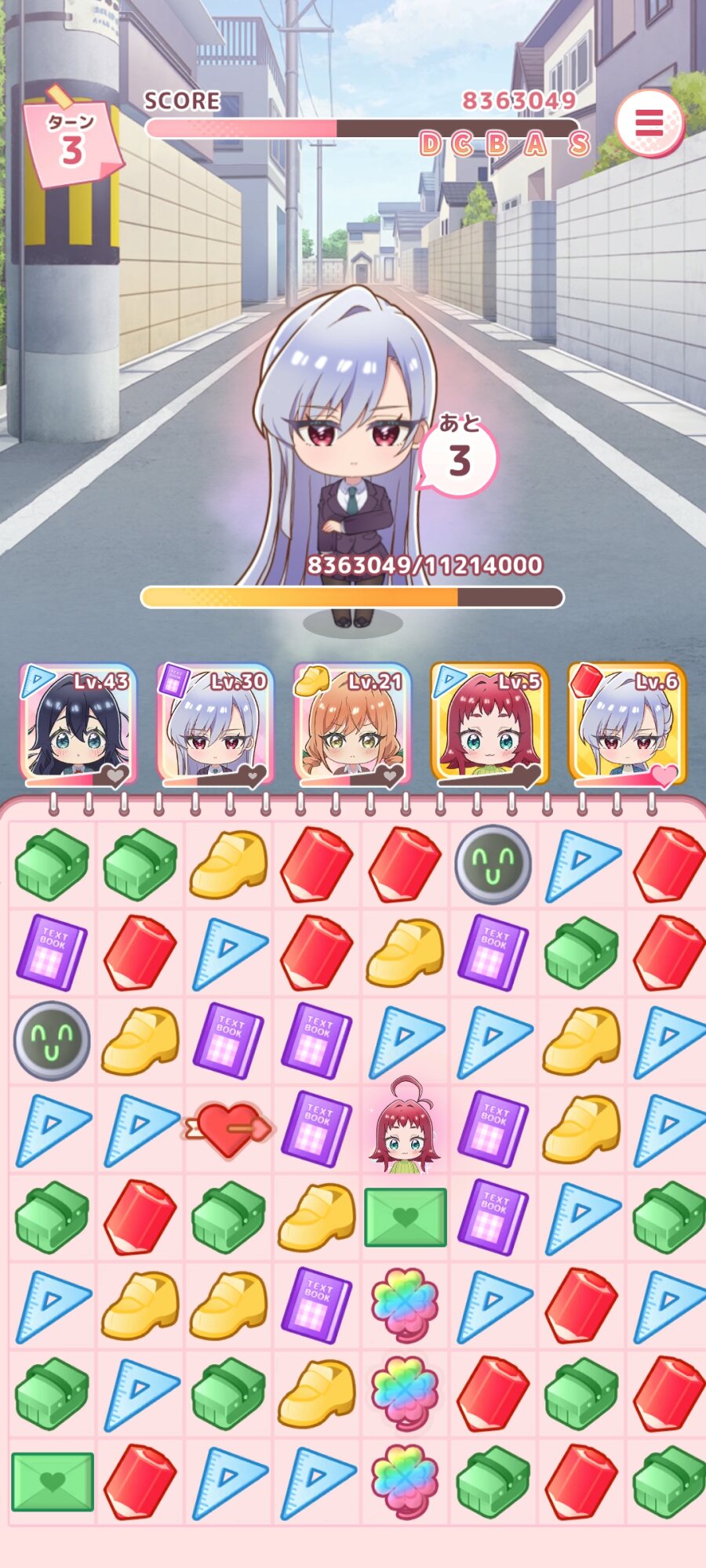Screen dimensions: 706x1568
Task: Select the Lv.21 character card
Action: pyautogui.click(x=352, y=724)
